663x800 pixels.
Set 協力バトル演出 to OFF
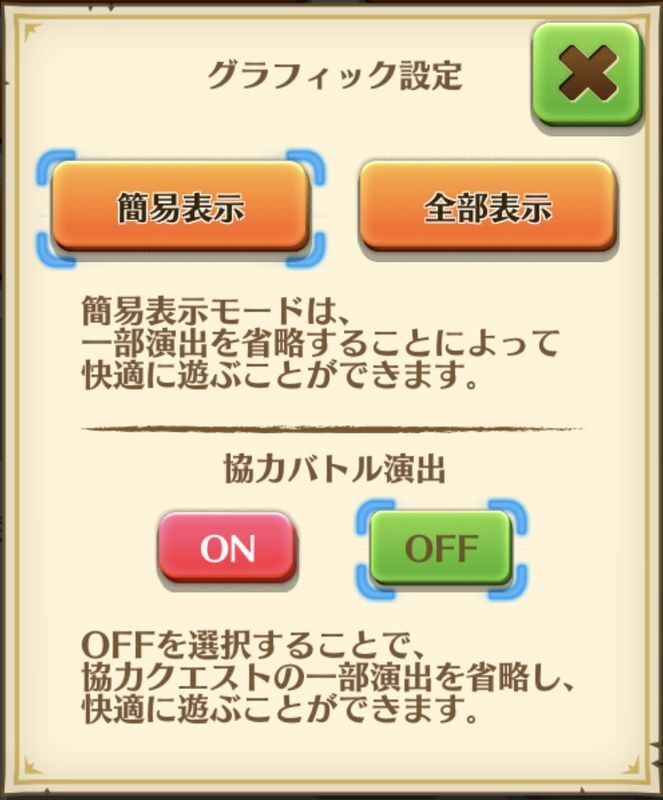click(x=441, y=548)
